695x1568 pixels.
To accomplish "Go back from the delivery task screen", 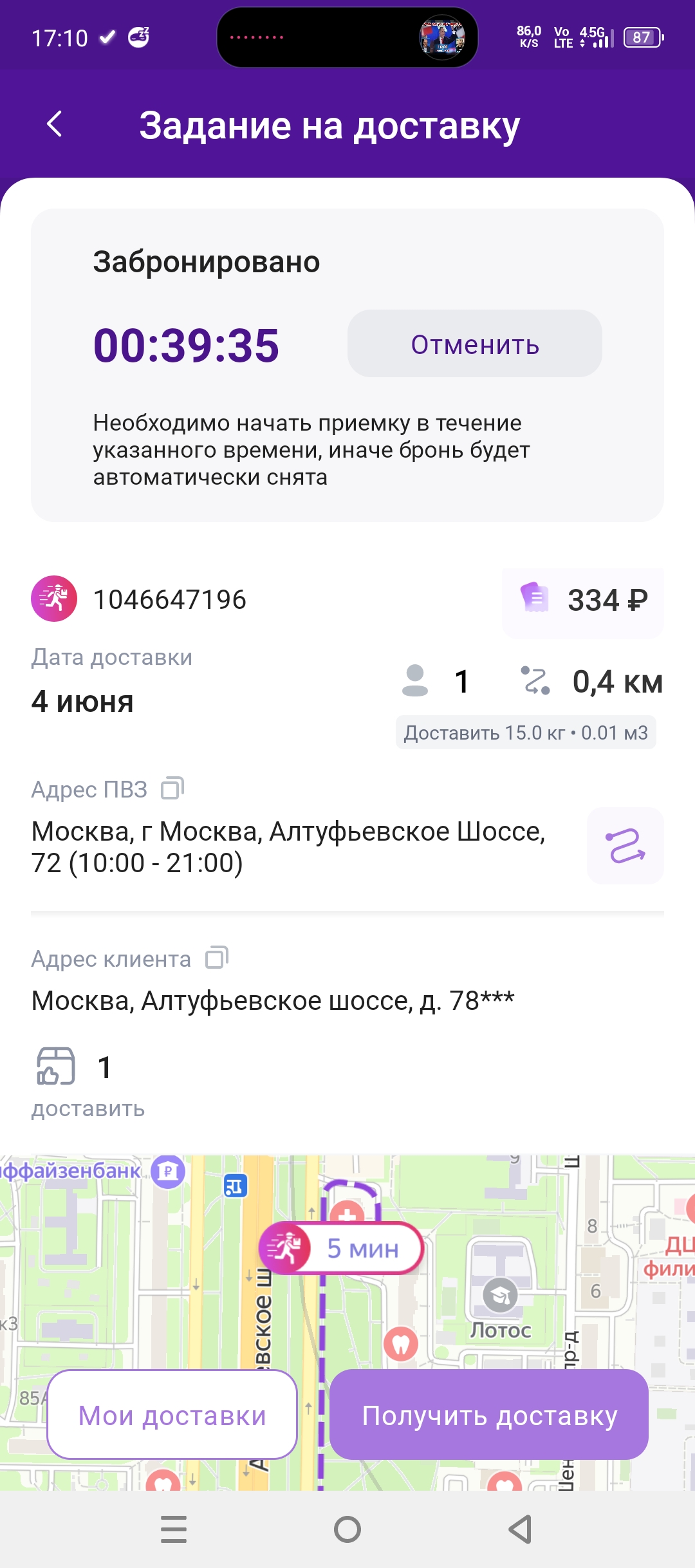I will (x=55, y=124).
